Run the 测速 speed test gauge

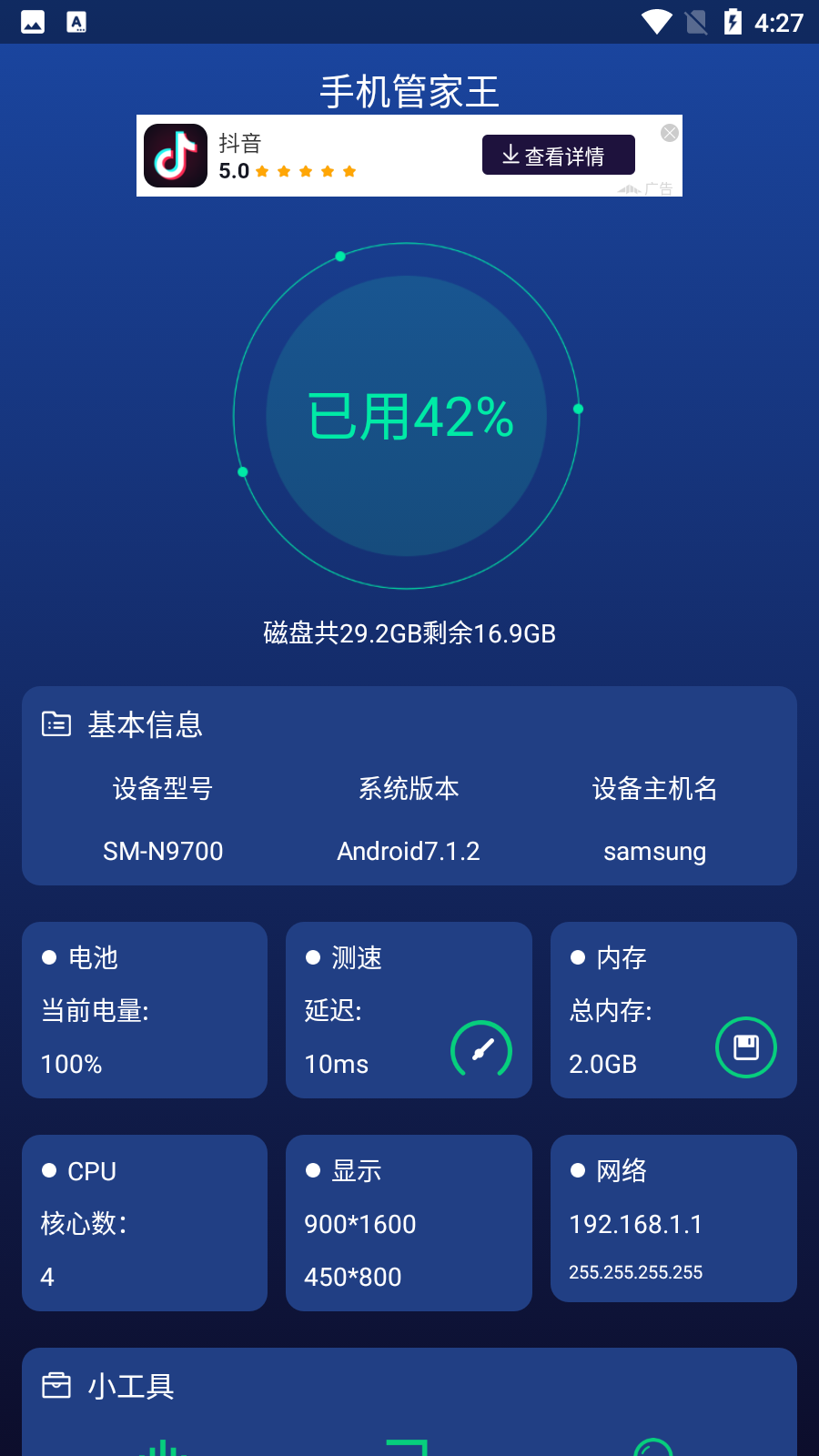(481, 1048)
